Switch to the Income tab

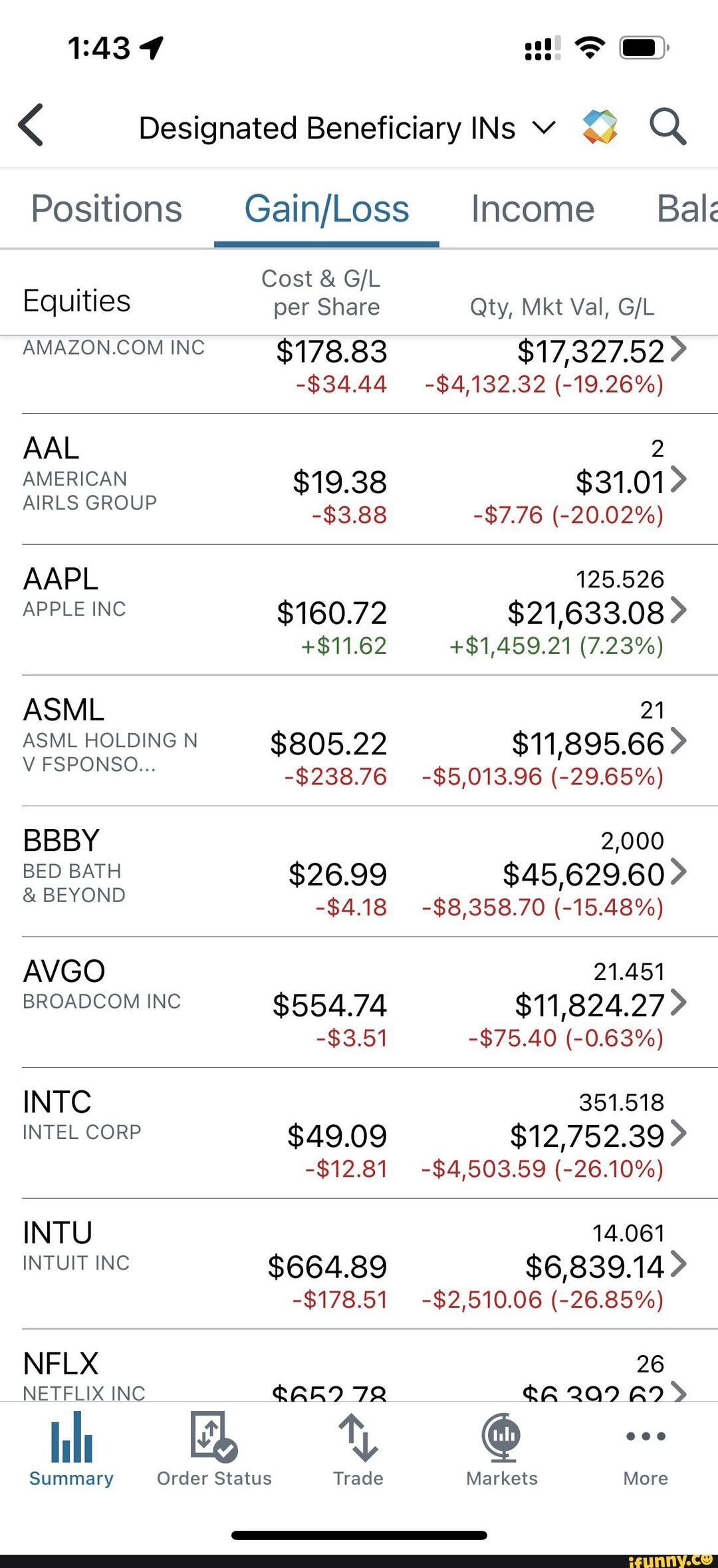click(533, 209)
